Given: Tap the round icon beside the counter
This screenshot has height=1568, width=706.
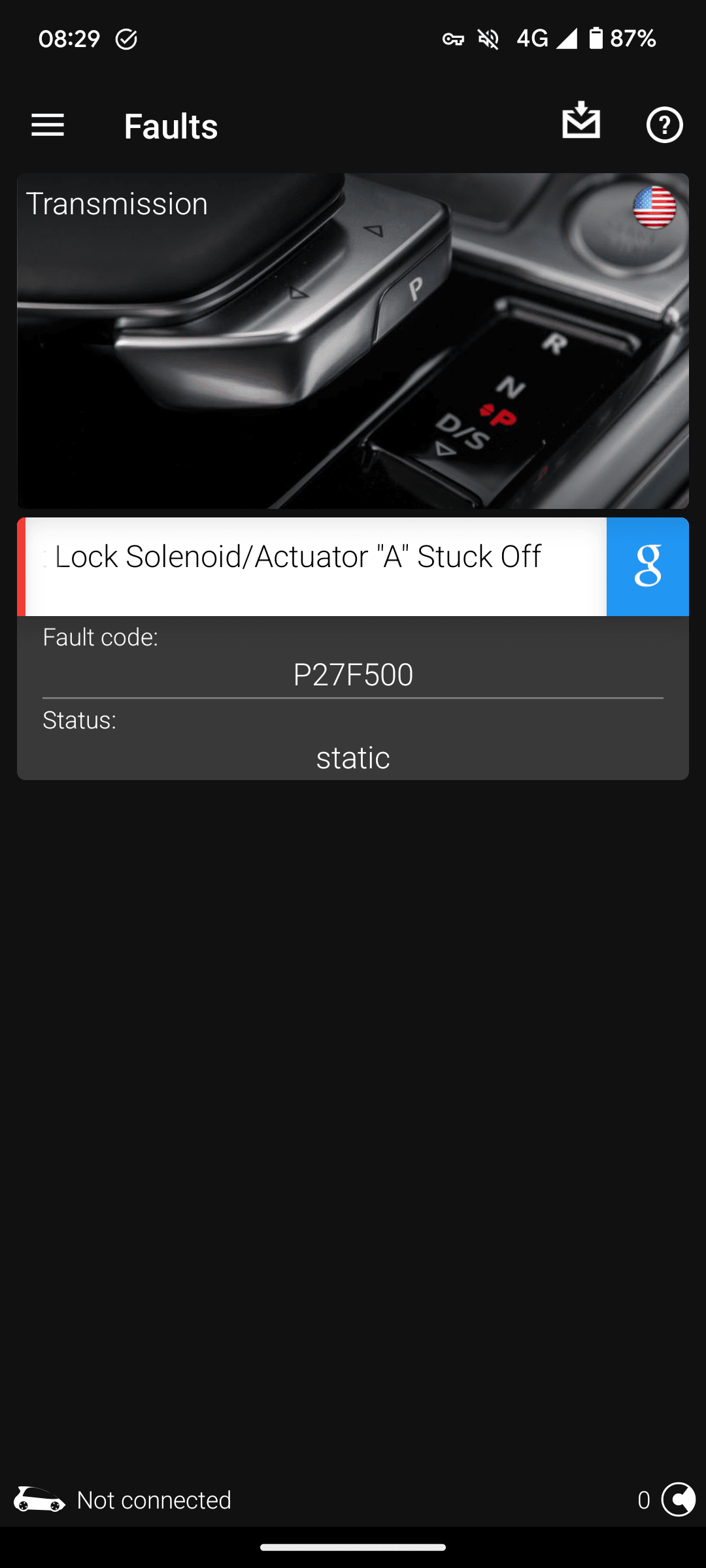Looking at the screenshot, I should pos(678,1499).
